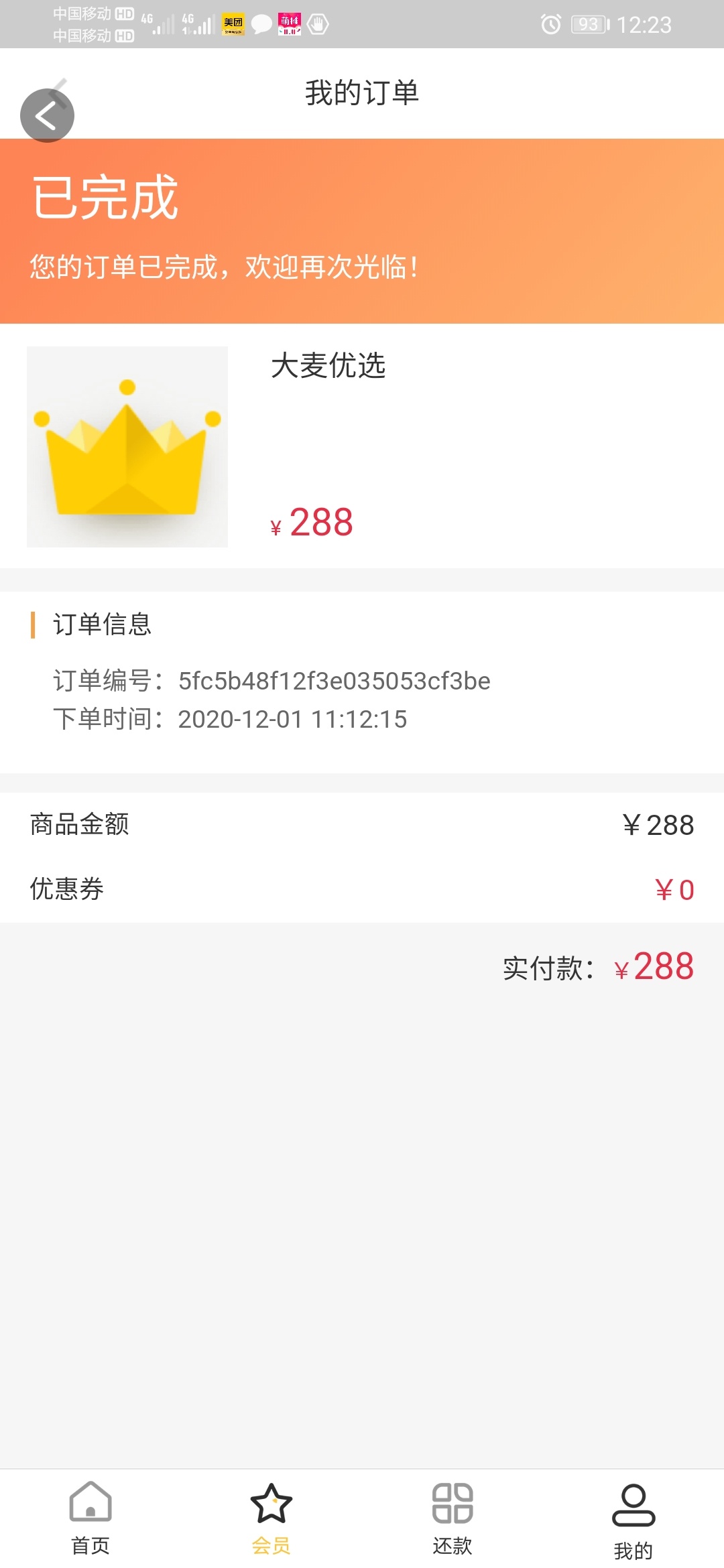Open the 还款 tab
The image size is (724, 1568).
[452, 1518]
